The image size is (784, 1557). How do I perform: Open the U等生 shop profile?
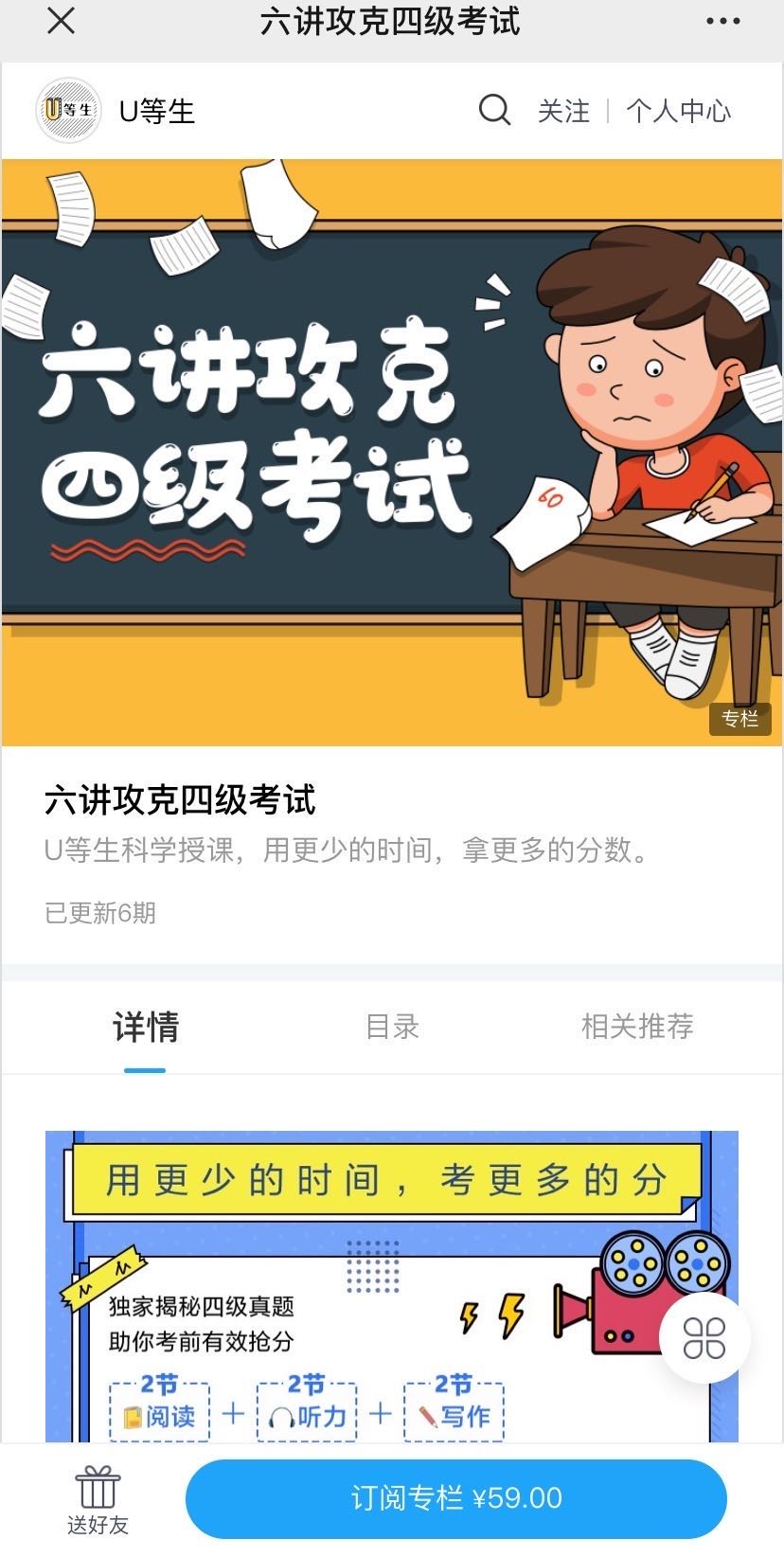[x=116, y=111]
